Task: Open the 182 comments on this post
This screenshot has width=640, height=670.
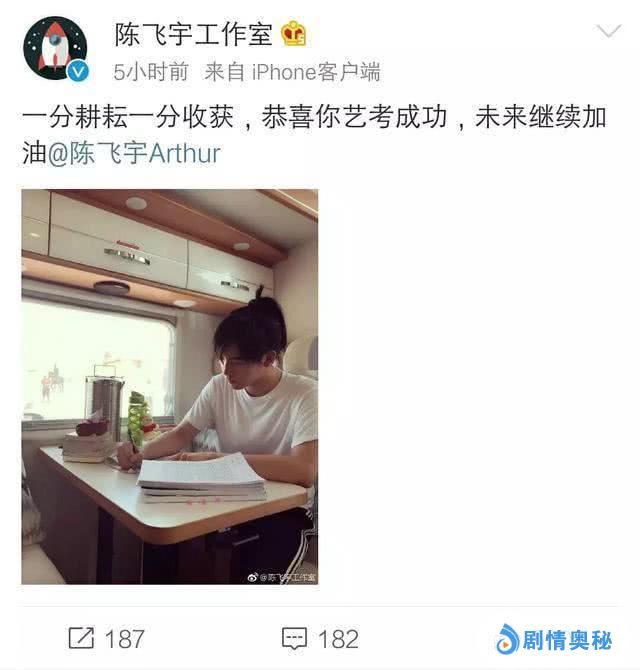Action: coord(320,638)
